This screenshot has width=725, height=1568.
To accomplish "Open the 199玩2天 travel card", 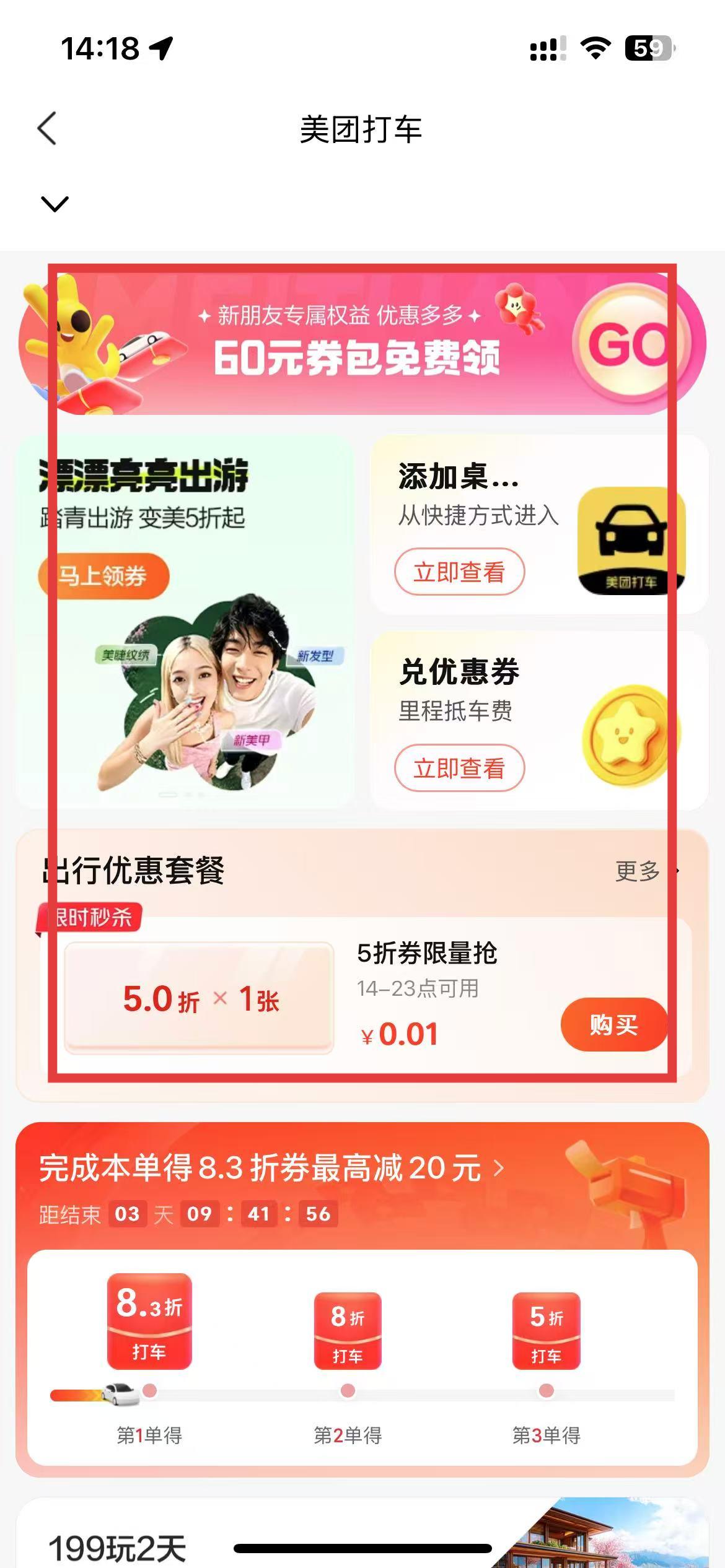I will (x=118, y=1546).
